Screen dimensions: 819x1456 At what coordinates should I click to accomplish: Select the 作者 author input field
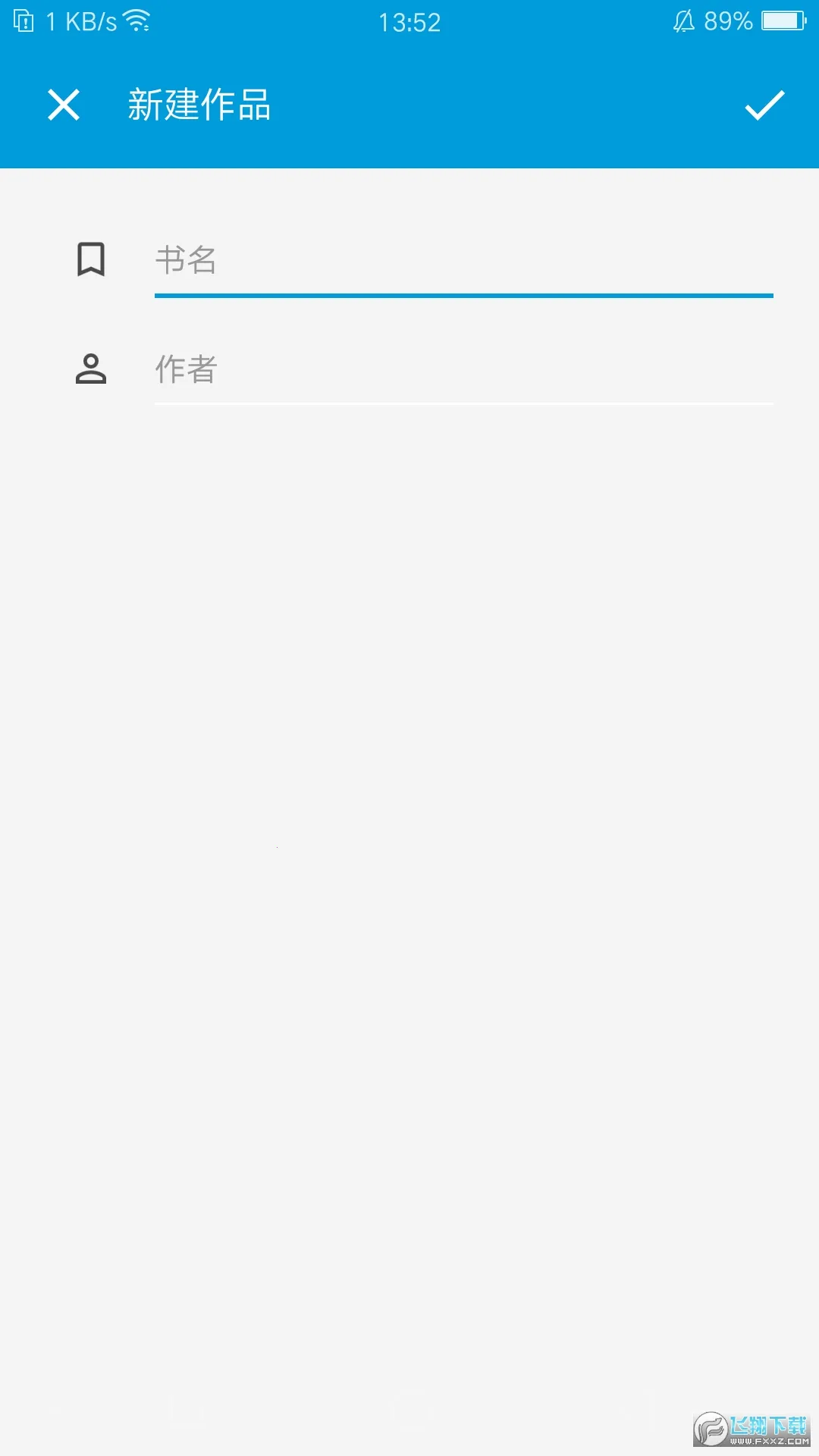tap(463, 372)
